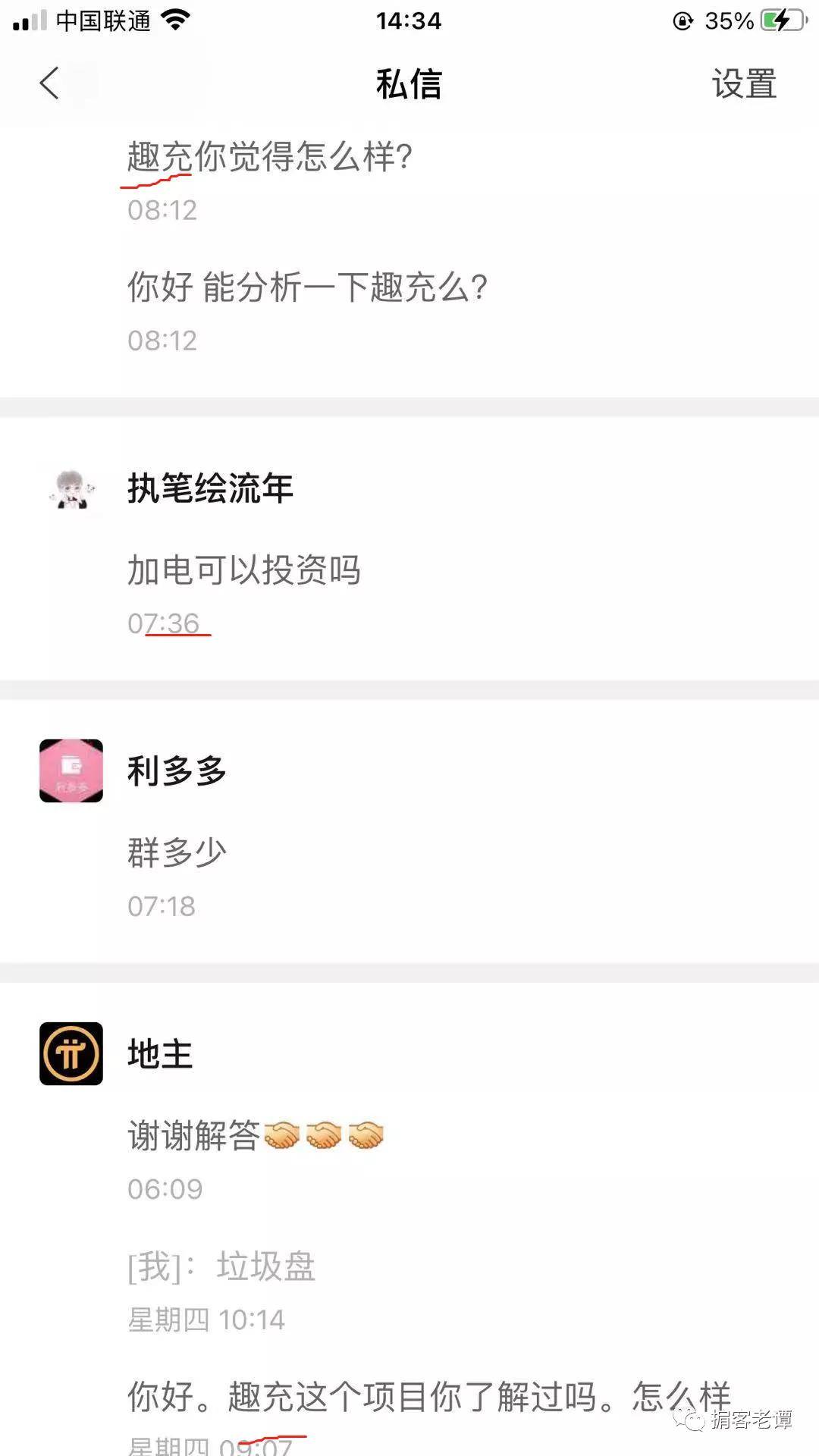Viewport: 819px width, 1456px height.
Task: Go back from the 私信 page
Action: 49,83
